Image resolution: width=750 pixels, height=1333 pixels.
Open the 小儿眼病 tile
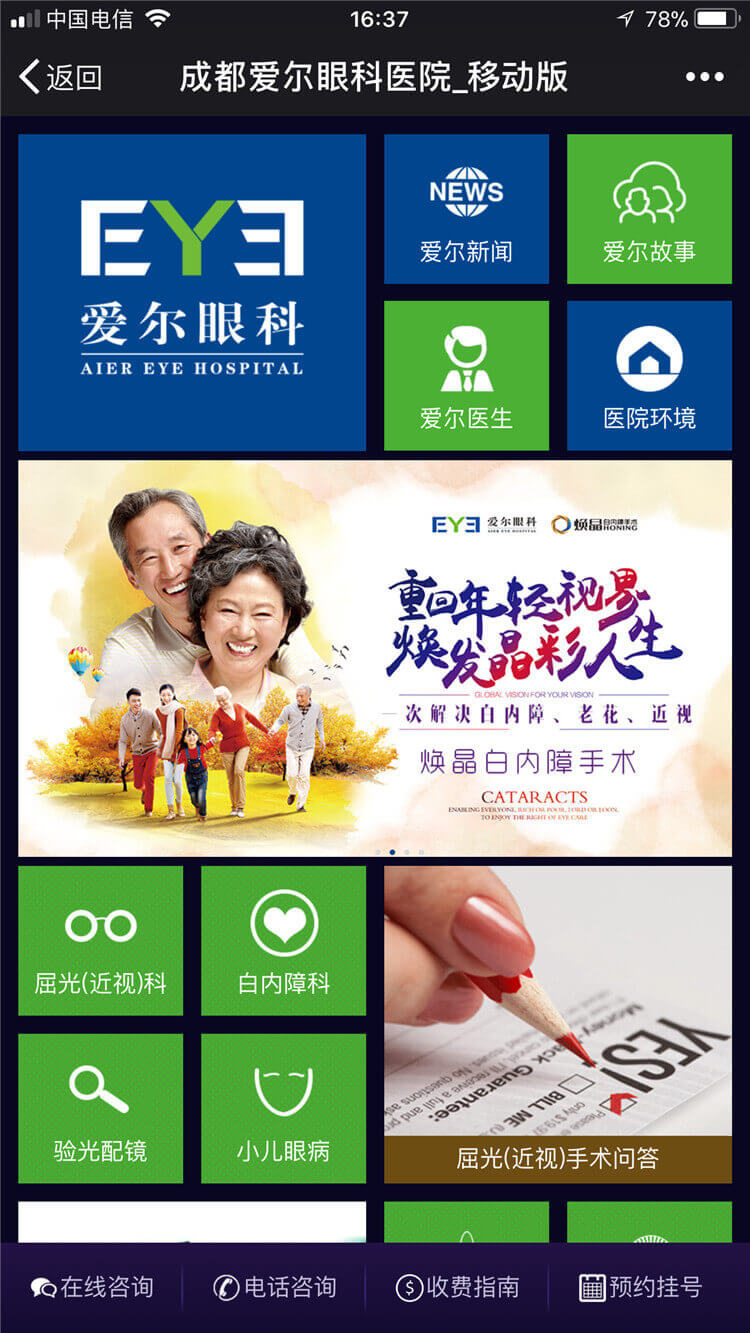(x=283, y=1108)
